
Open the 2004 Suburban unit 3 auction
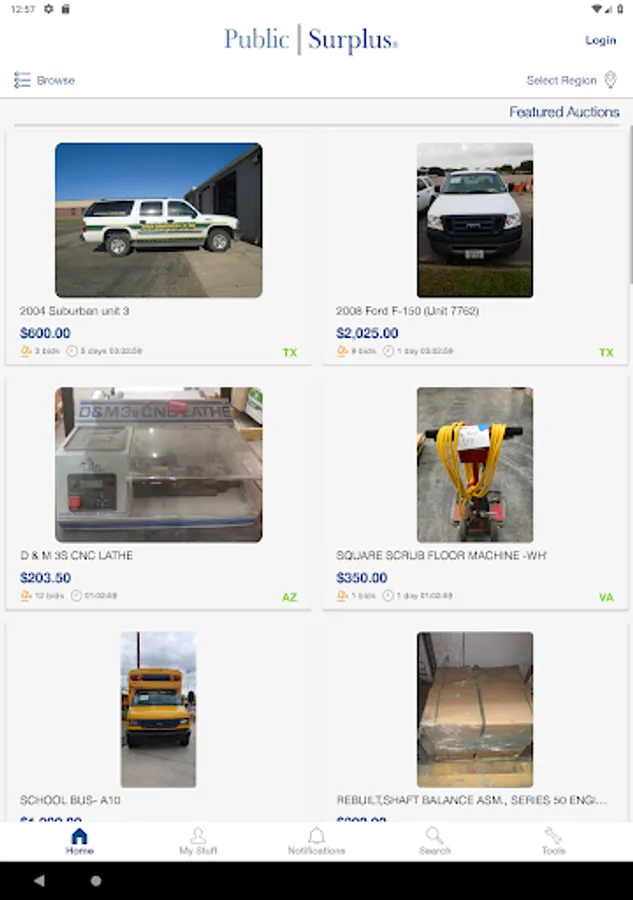[158, 221]
